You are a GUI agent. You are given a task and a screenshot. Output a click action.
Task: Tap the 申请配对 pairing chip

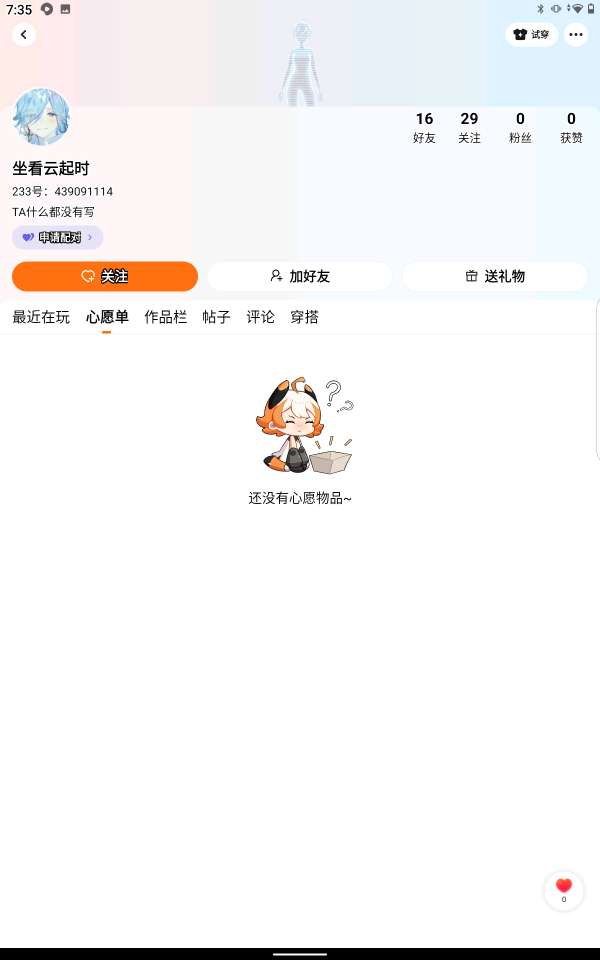[57, 237]
